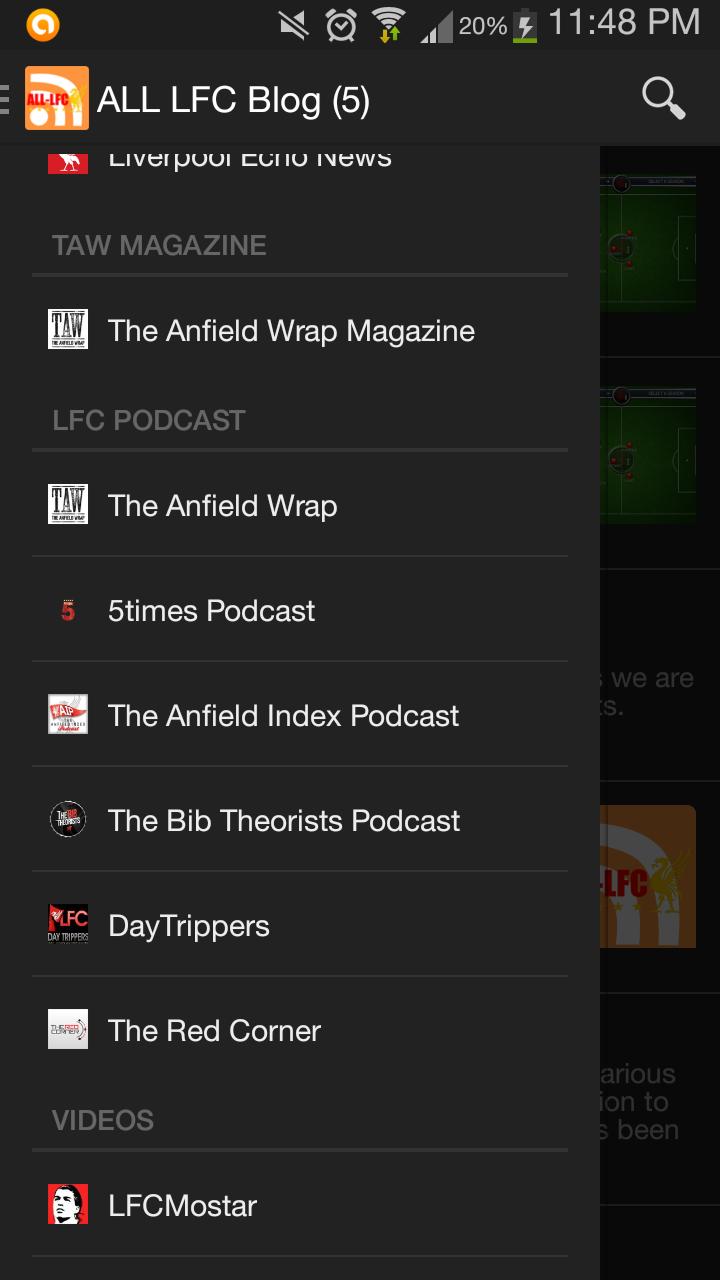Viewport: 720px width, 1280px height.
Task: Tap the Red Corner feed icon
Action: click(x=67, y=1029)
